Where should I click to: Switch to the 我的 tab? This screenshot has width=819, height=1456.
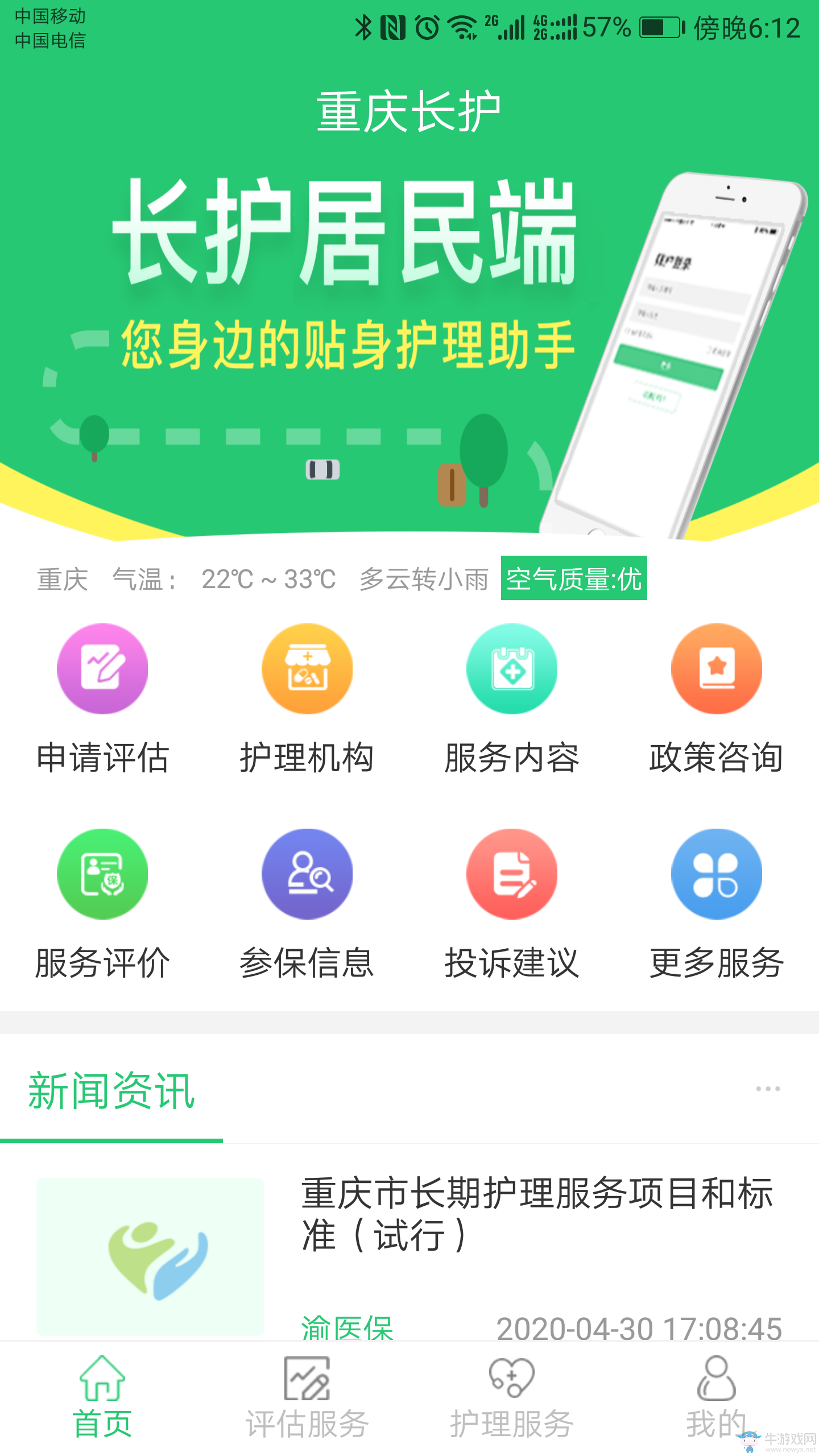[x=715, y=1398]
